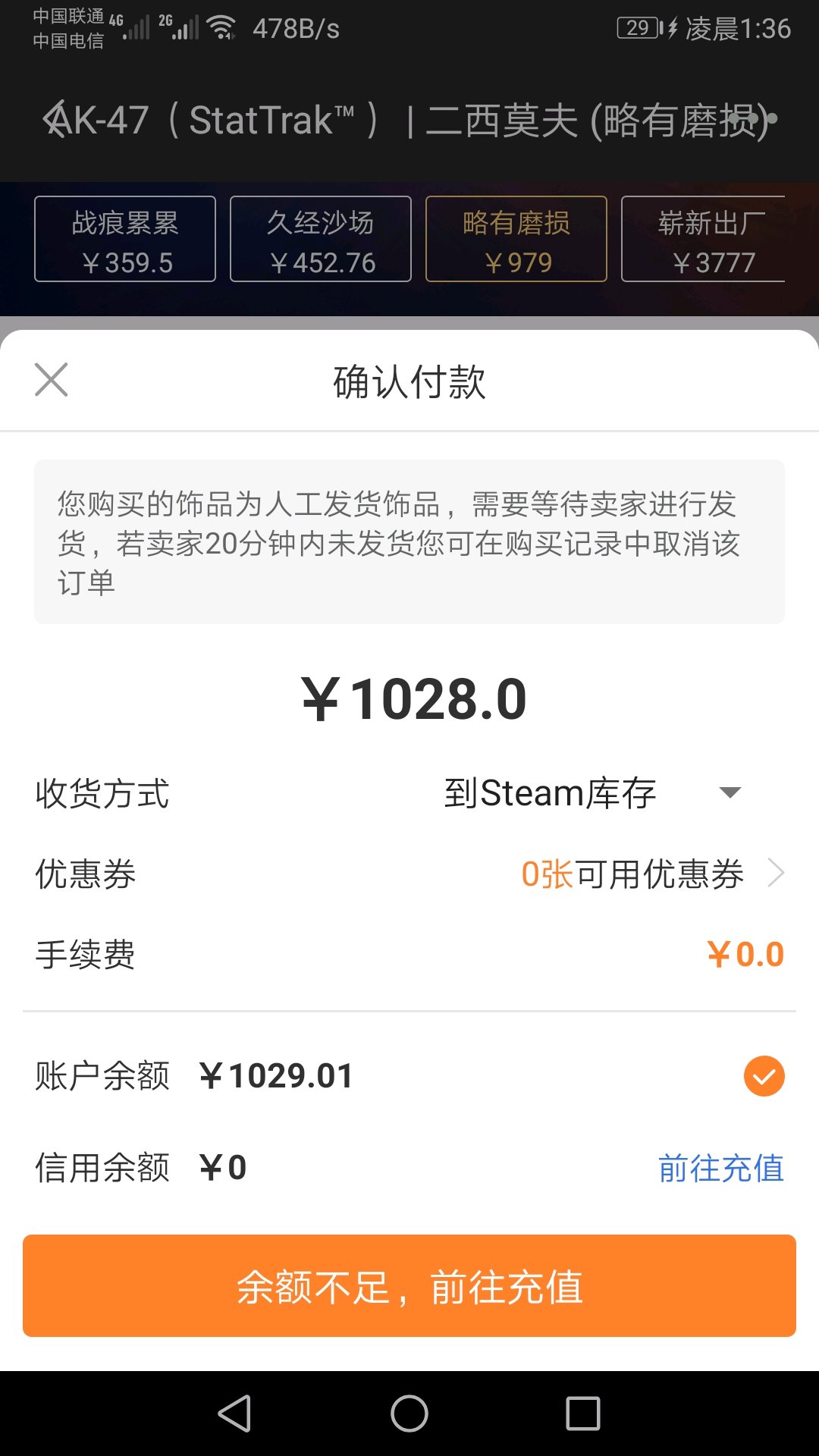Screen dimensions: 819x1456
Task: Select 账户余额 as payment method
Action: coord(764,1076)
